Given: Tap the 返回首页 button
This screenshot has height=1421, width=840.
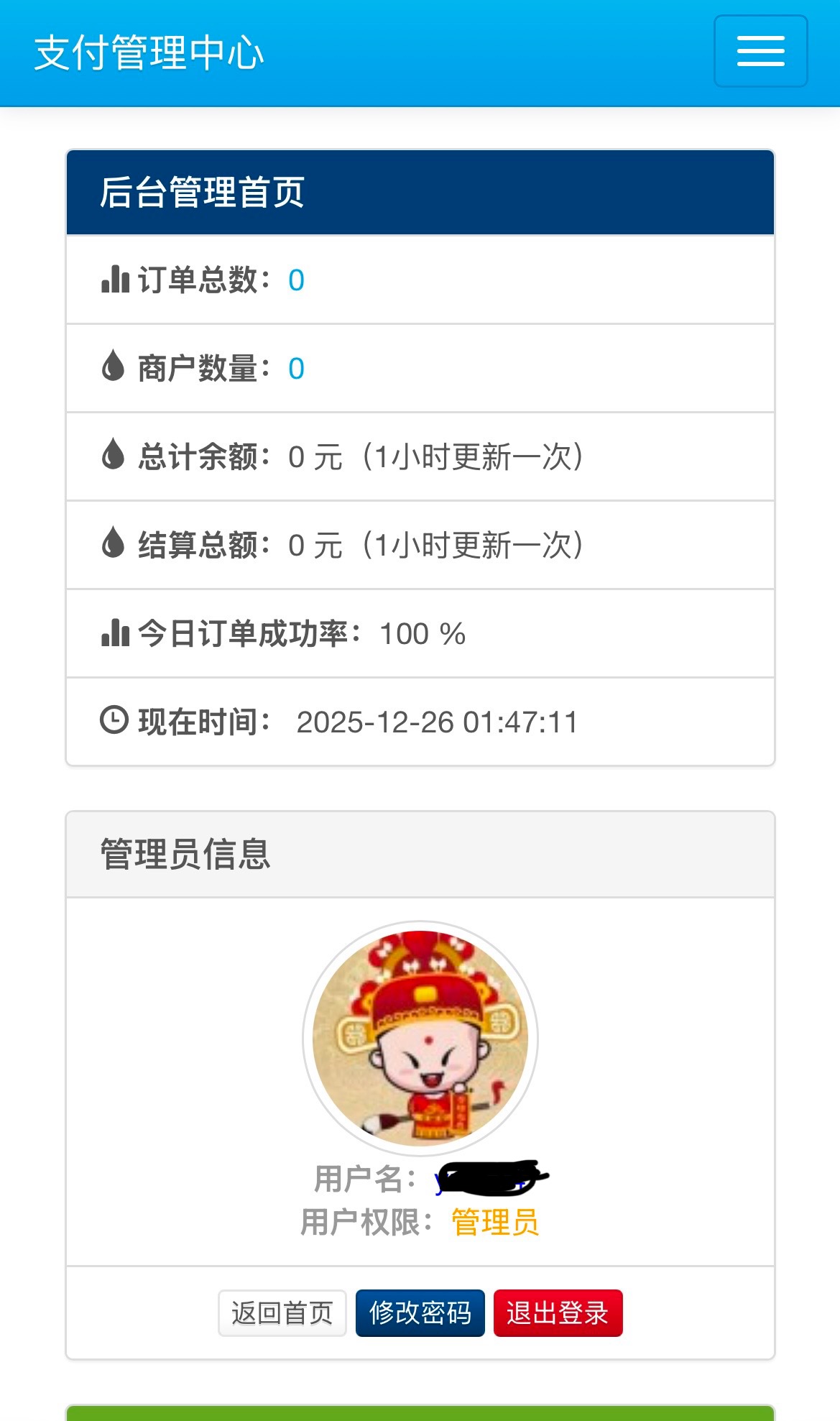Looking at the screenshot, I should (282, 1313).
